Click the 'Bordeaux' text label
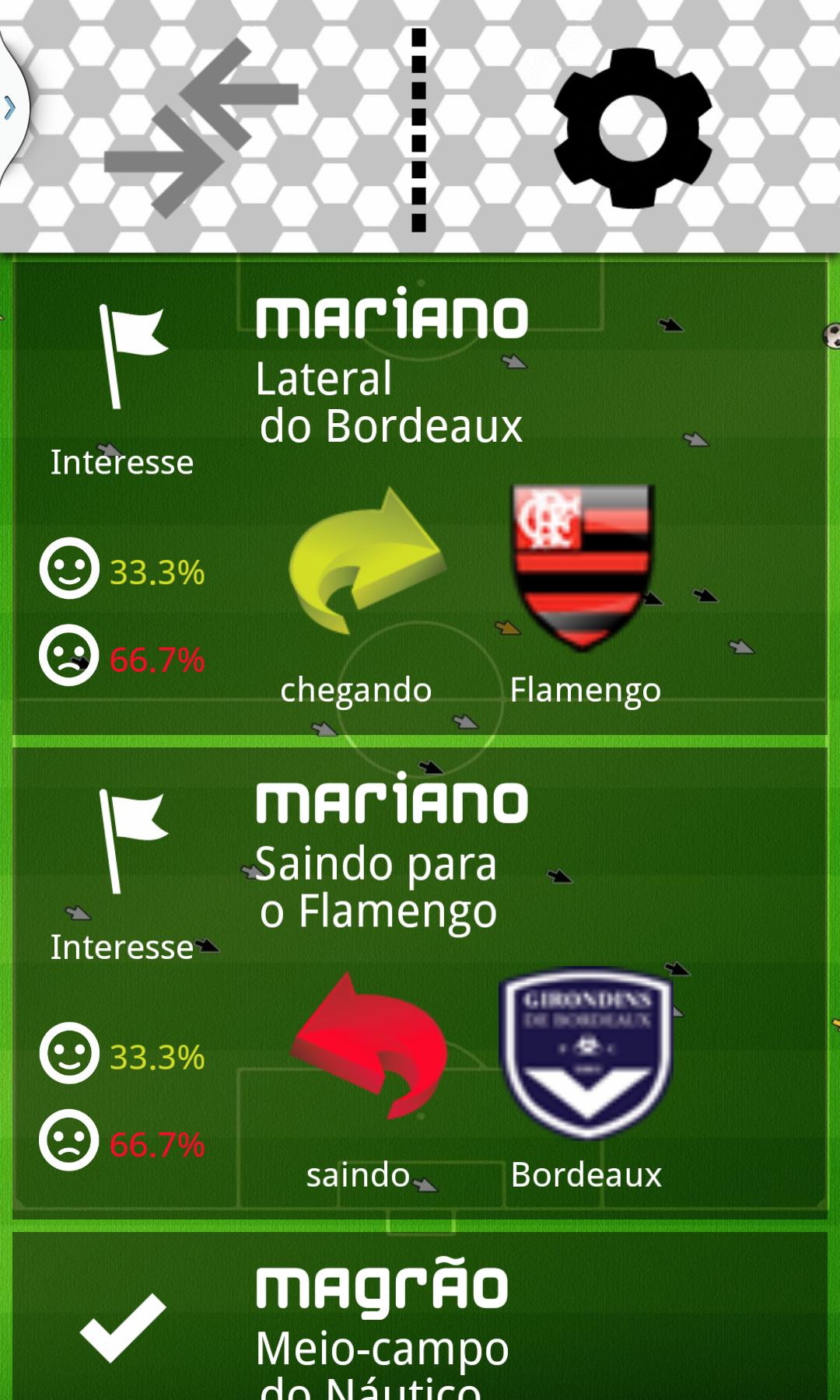 (x=585, y=1176)
